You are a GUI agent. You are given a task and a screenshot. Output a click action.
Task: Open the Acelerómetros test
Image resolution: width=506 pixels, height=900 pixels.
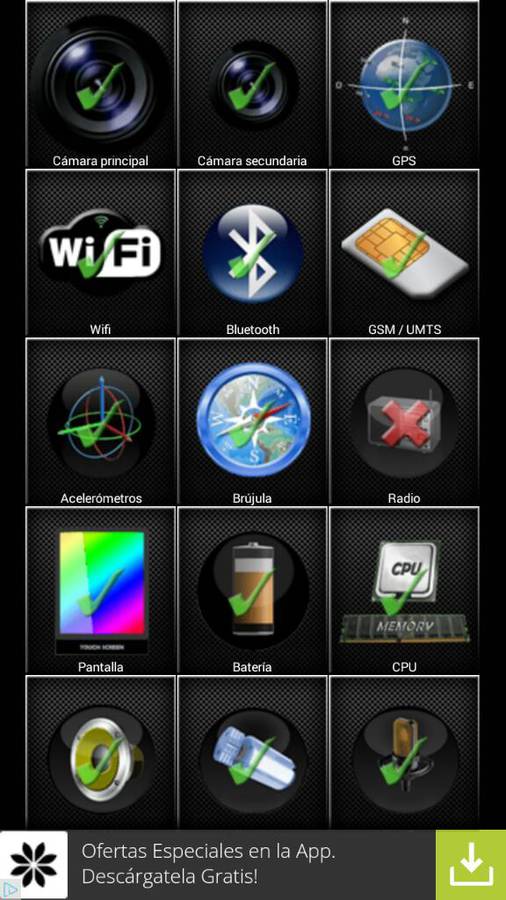(100, 422)
